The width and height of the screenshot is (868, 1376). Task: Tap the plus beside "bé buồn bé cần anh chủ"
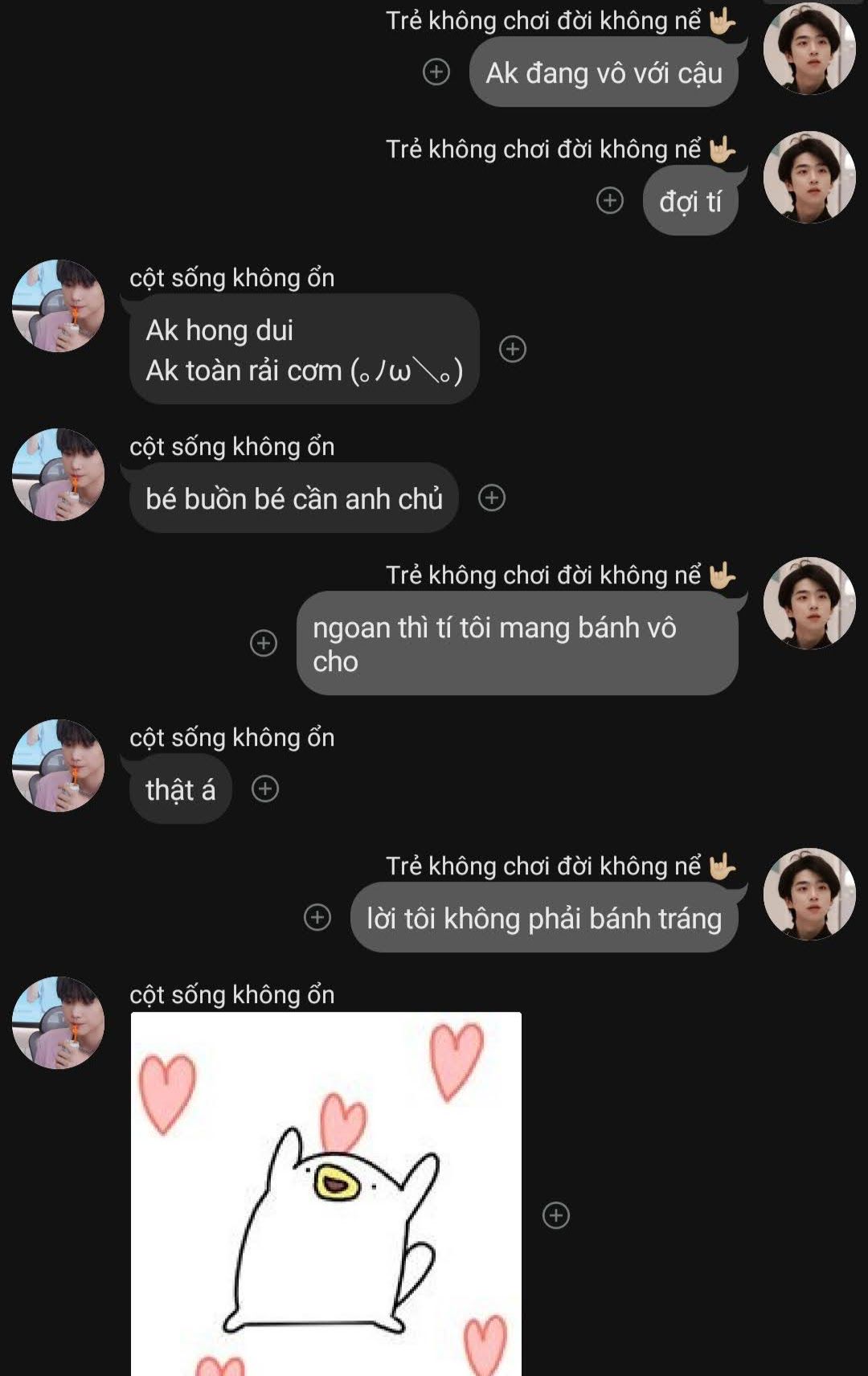click(x=492, y=498)
